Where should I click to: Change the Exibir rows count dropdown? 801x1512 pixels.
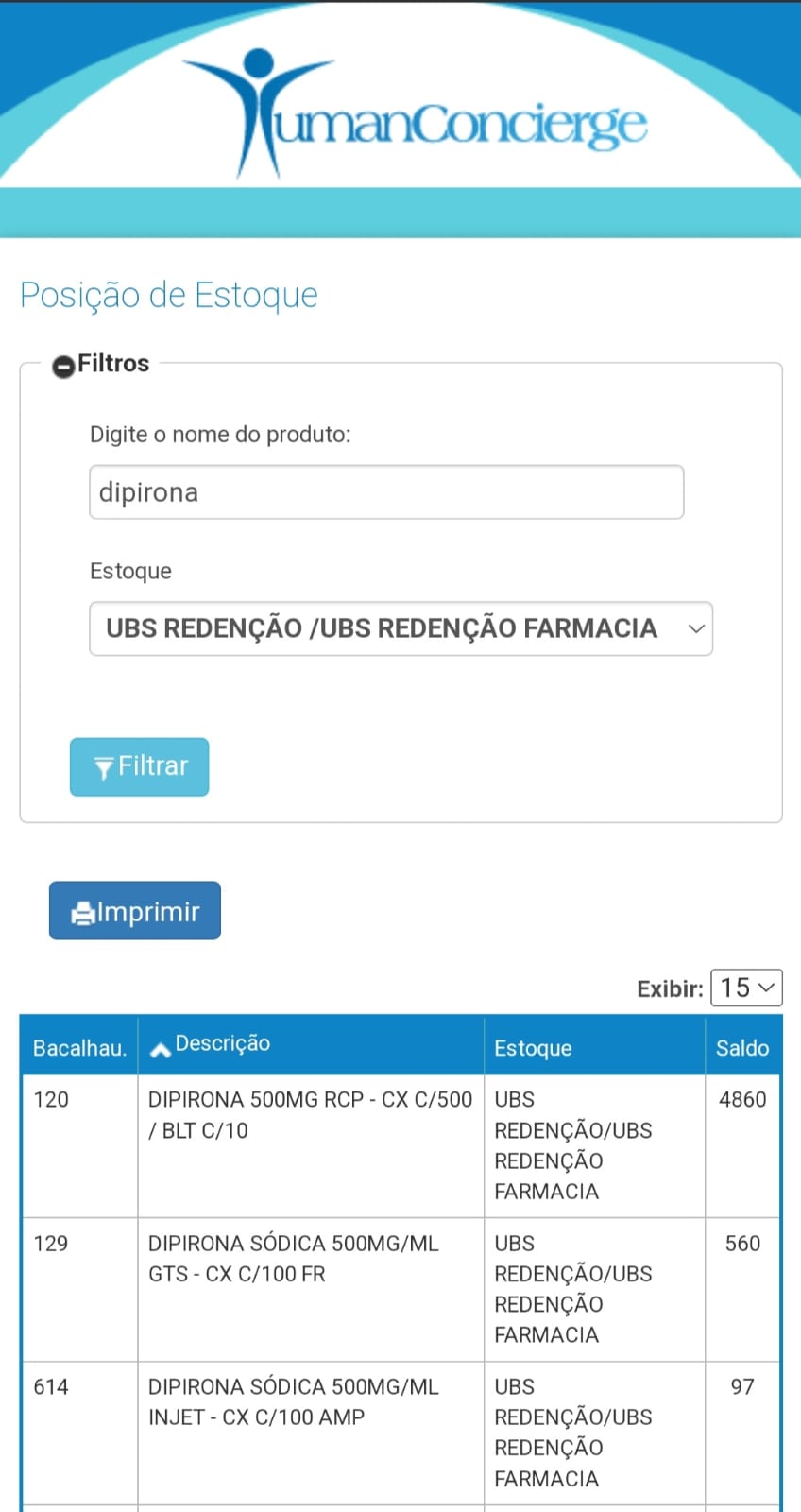(x=746, y=988)
